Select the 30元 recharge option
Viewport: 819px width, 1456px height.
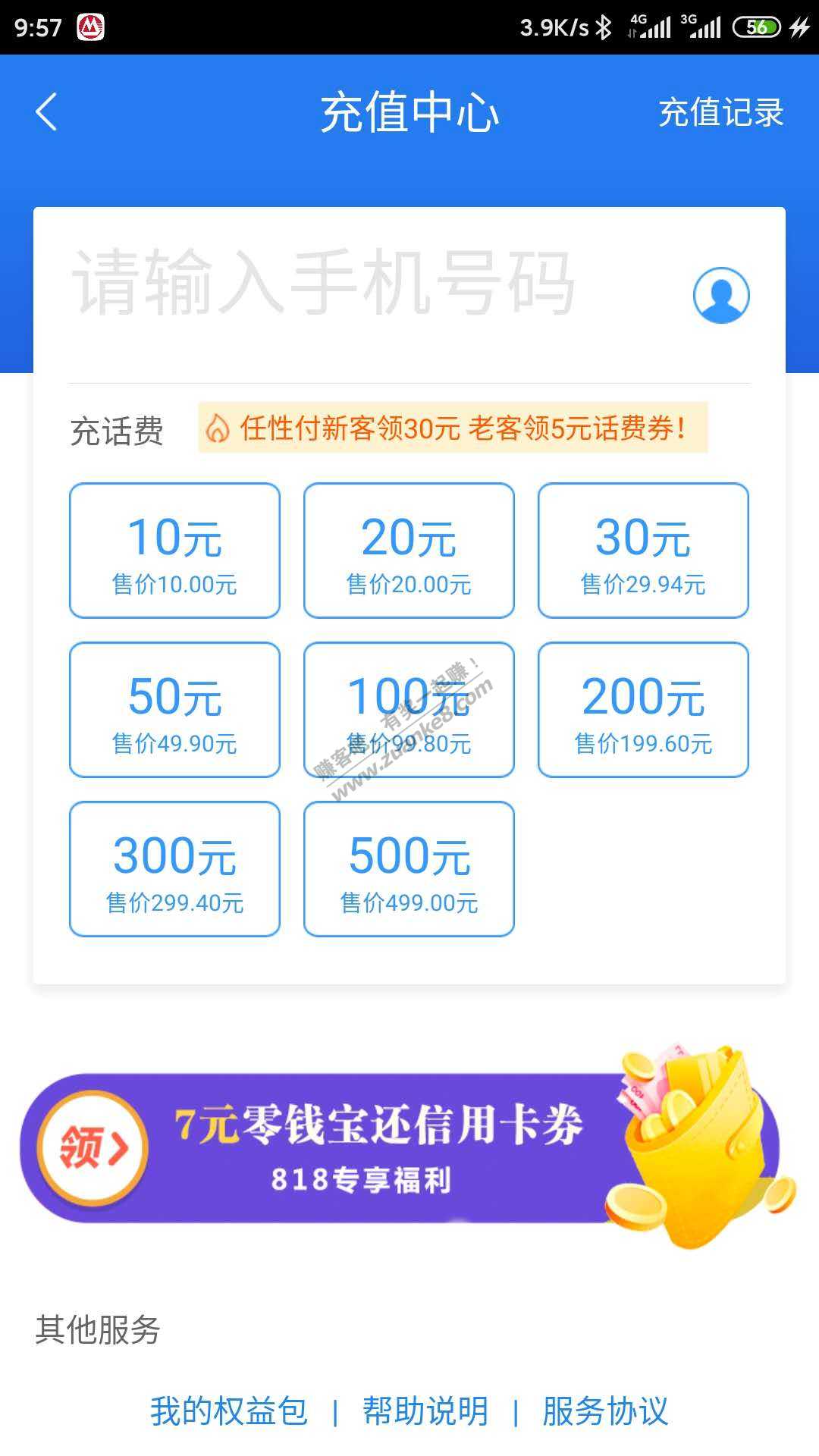(643, 551)
